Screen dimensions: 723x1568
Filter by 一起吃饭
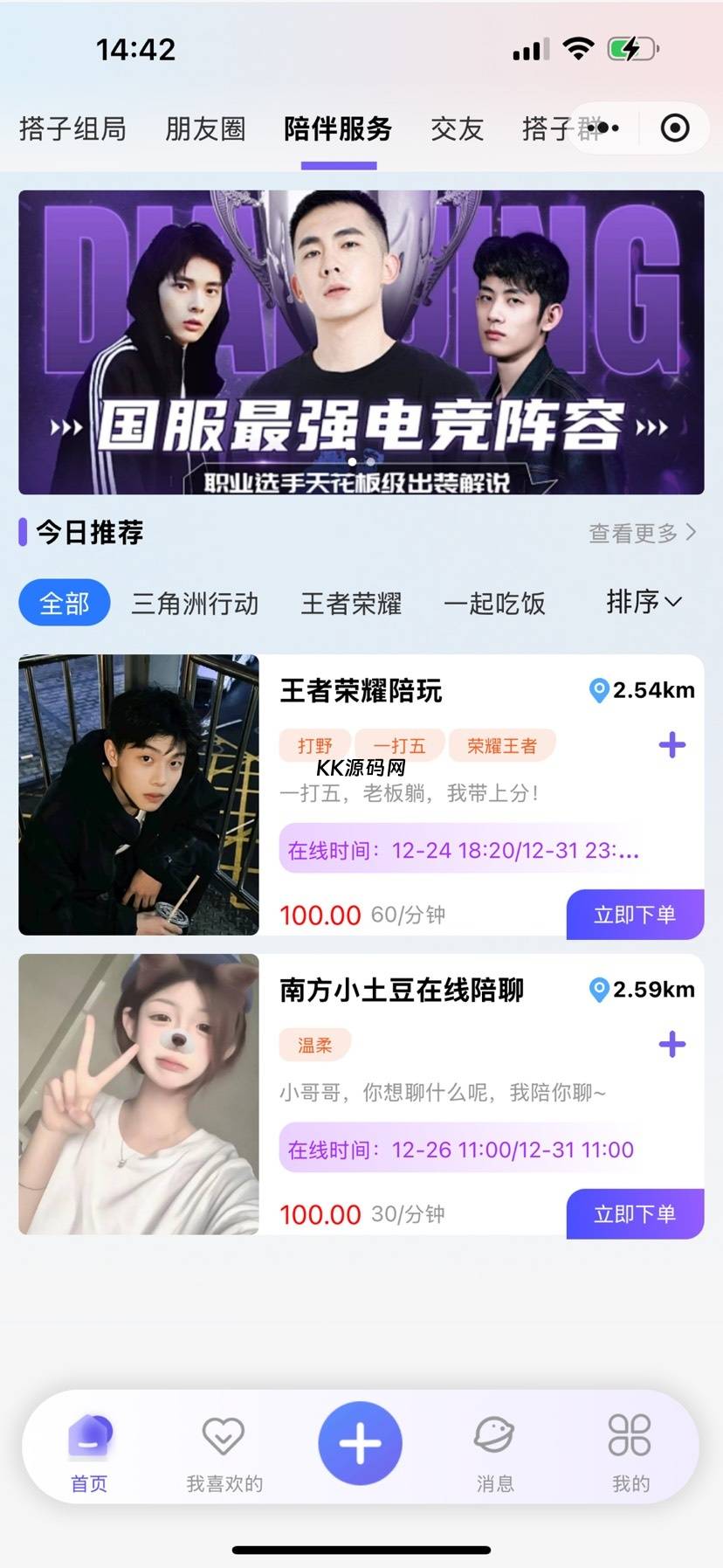tap(494, 603)
